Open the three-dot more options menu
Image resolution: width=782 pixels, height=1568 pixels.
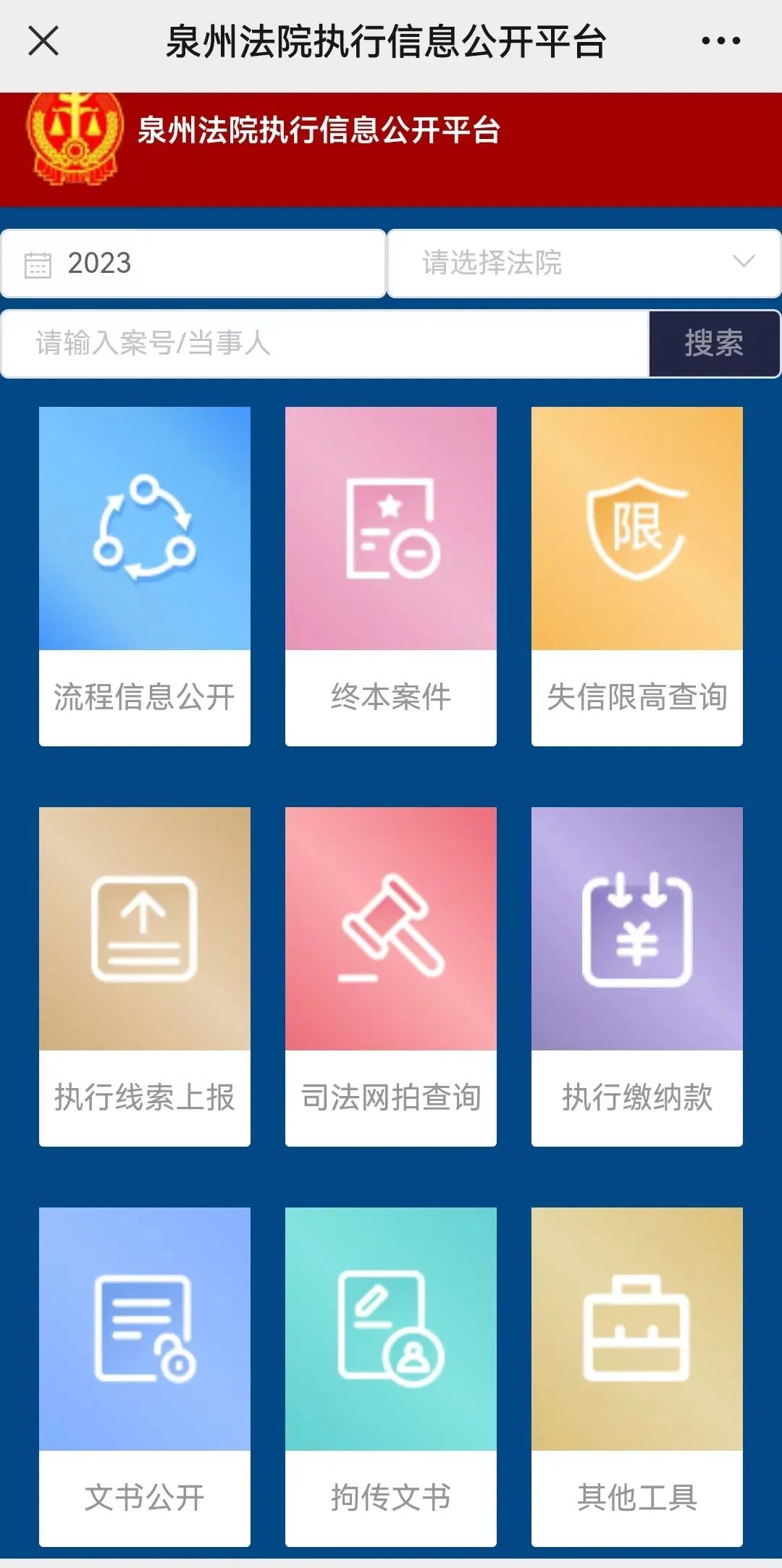[720, 41]
